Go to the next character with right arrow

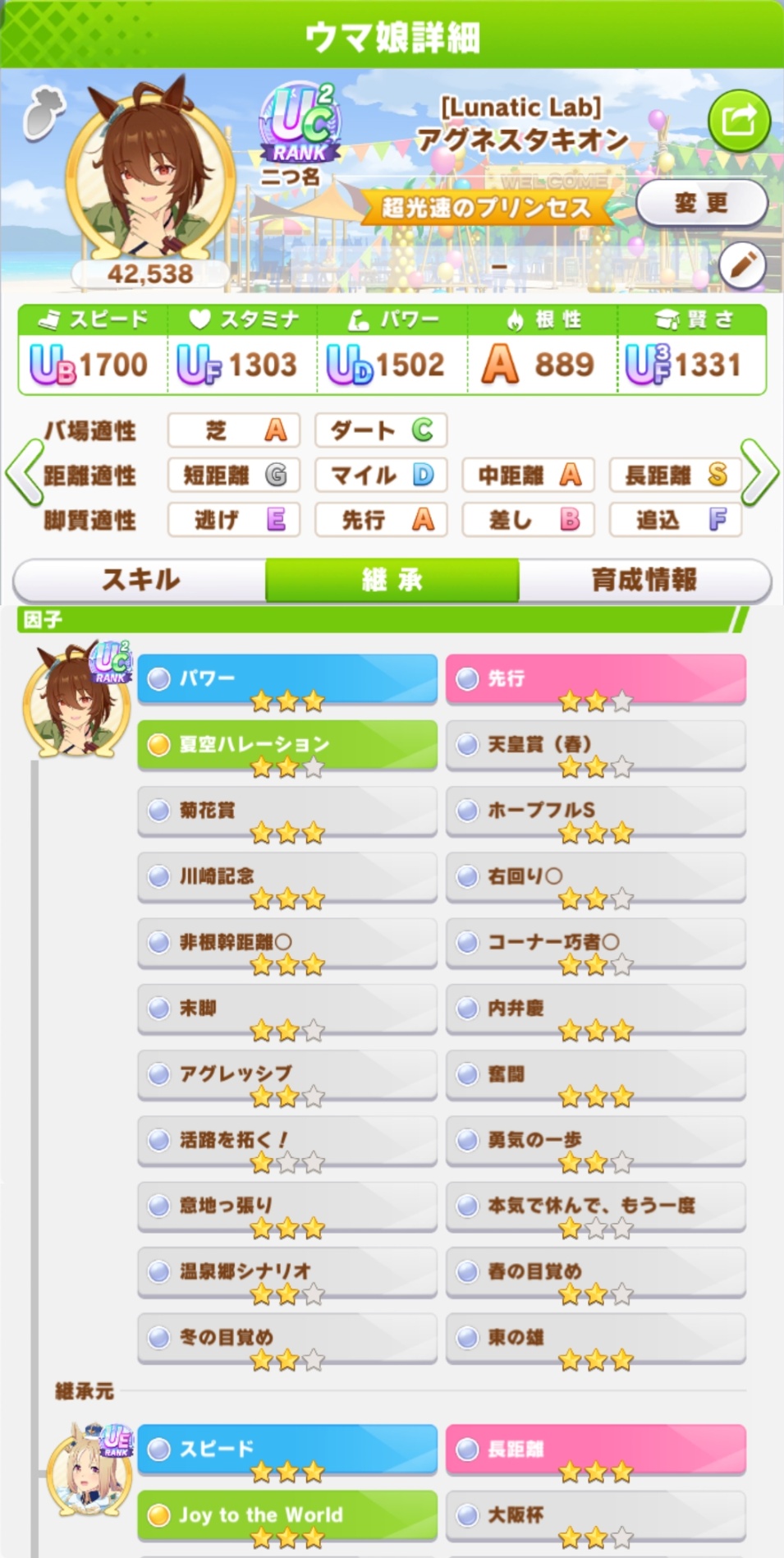point(759,473)
